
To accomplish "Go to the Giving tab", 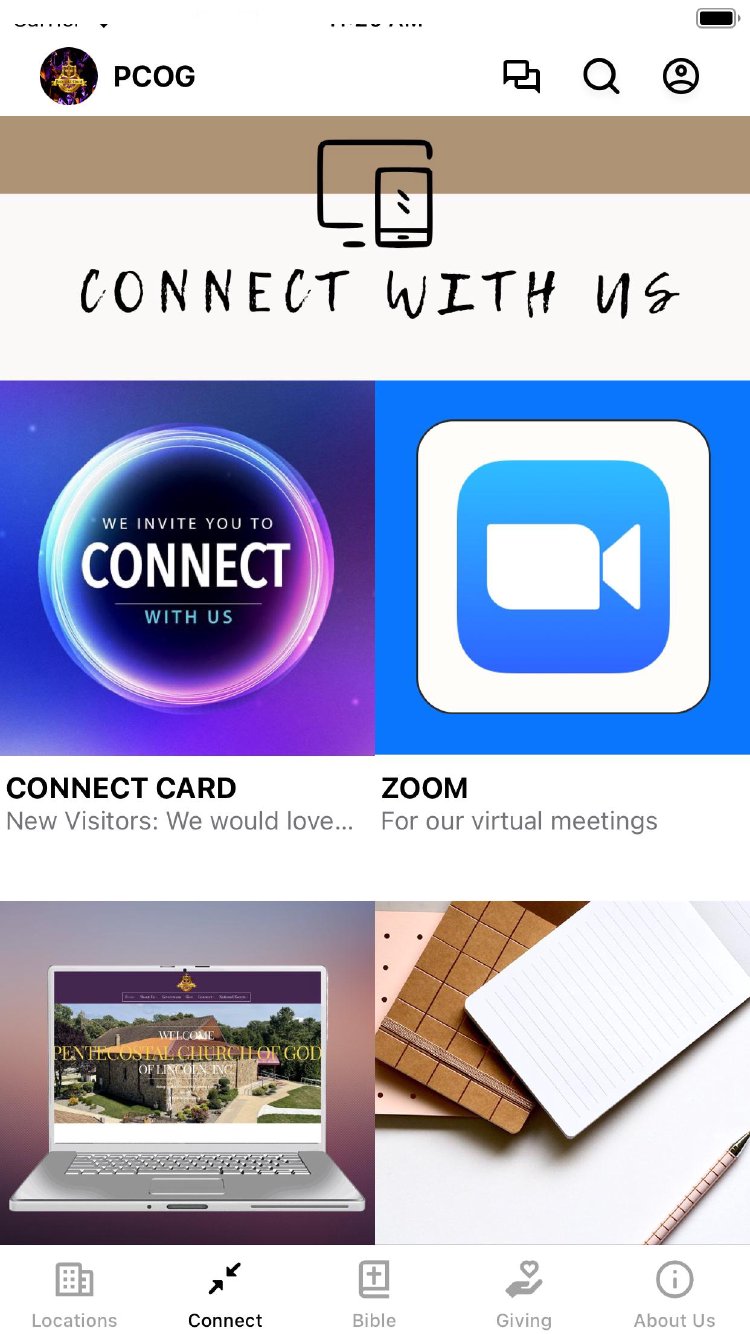I will click(x=524, y=1295).
